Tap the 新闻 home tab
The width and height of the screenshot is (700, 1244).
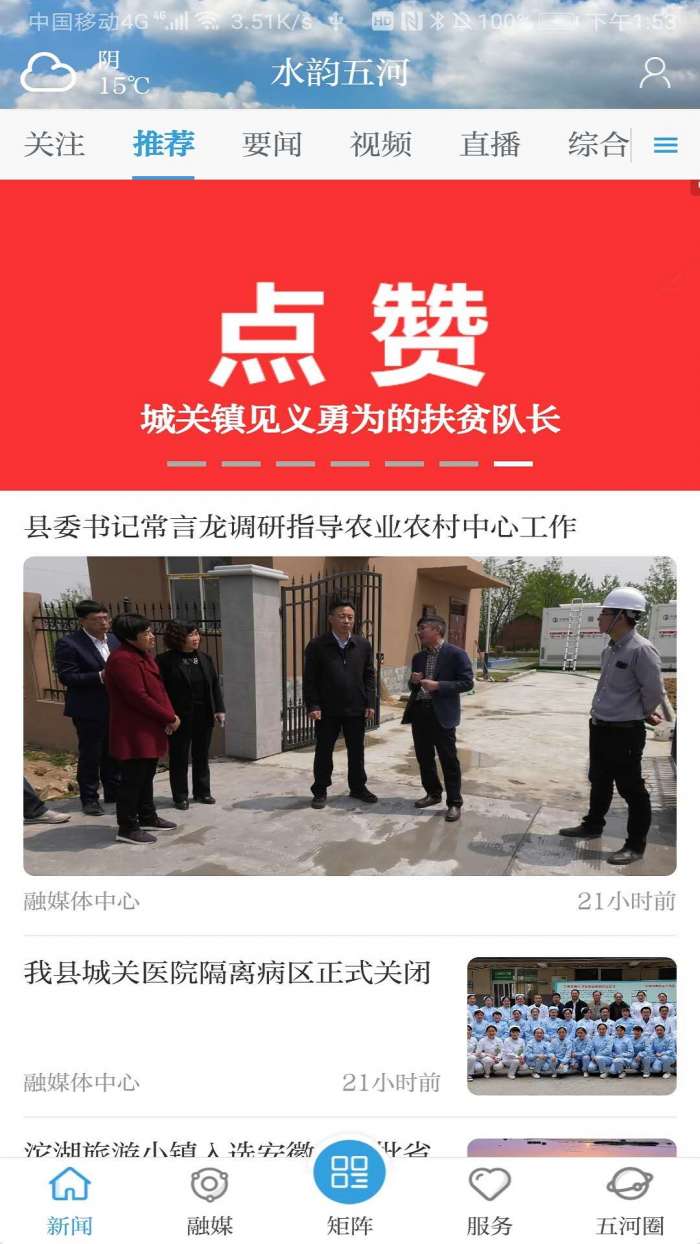pyautogui.click(x=69, y=1200)
